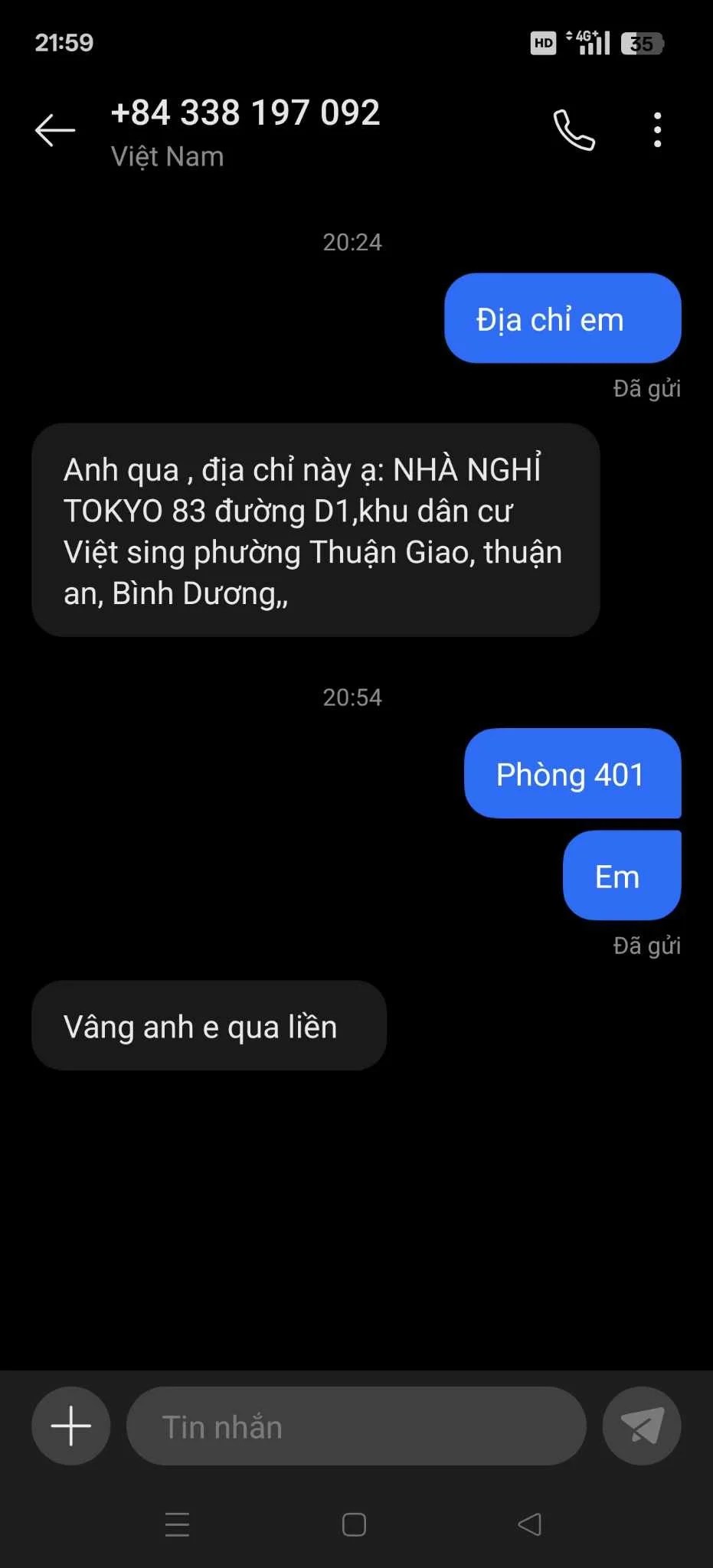This screenshot has width=713, height=1568.
Task: Tap the system back triangle
Action: point(530,1524)
